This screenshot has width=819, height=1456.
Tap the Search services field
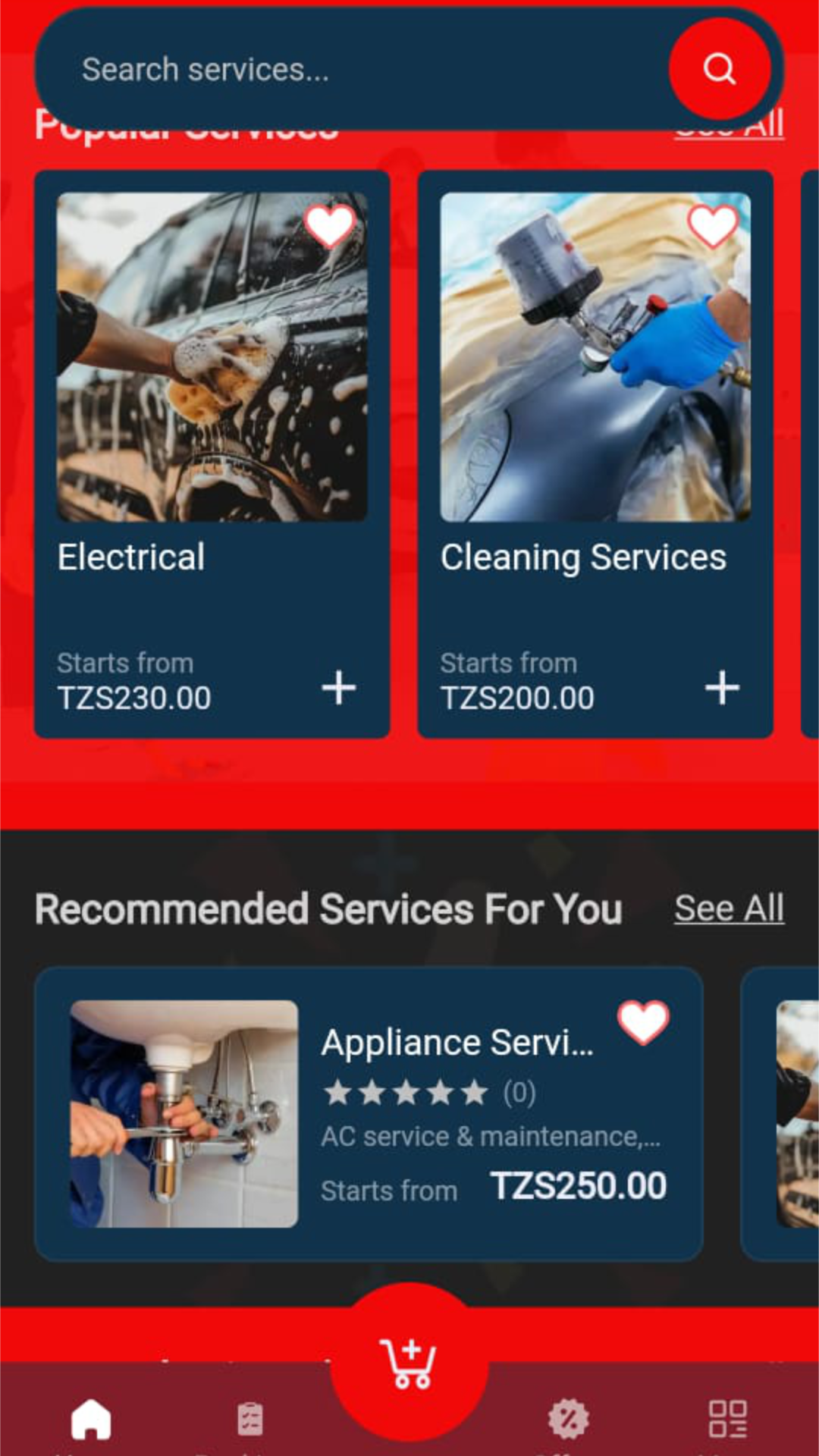[x=341, y=70]
